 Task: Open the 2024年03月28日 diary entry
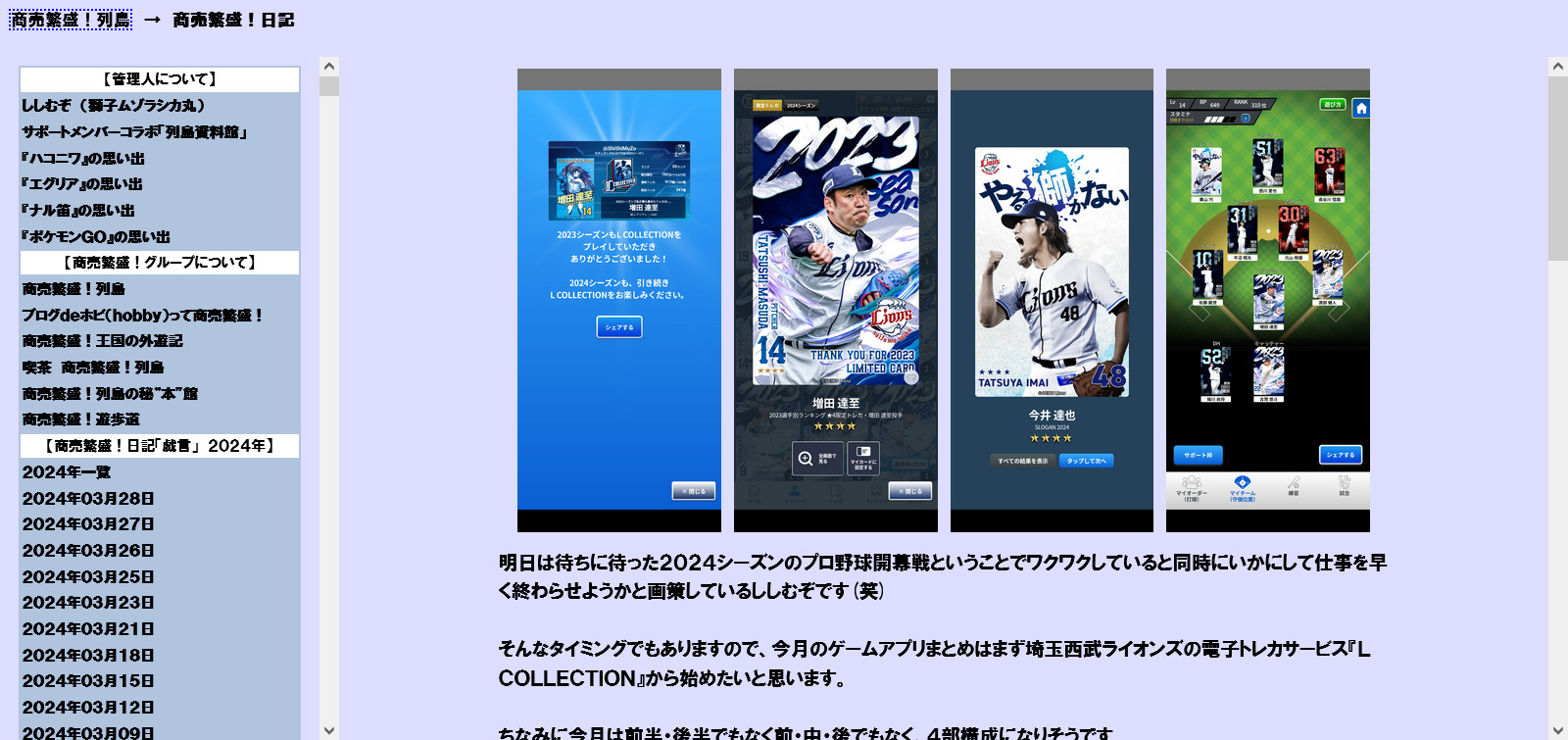(88, 498)
